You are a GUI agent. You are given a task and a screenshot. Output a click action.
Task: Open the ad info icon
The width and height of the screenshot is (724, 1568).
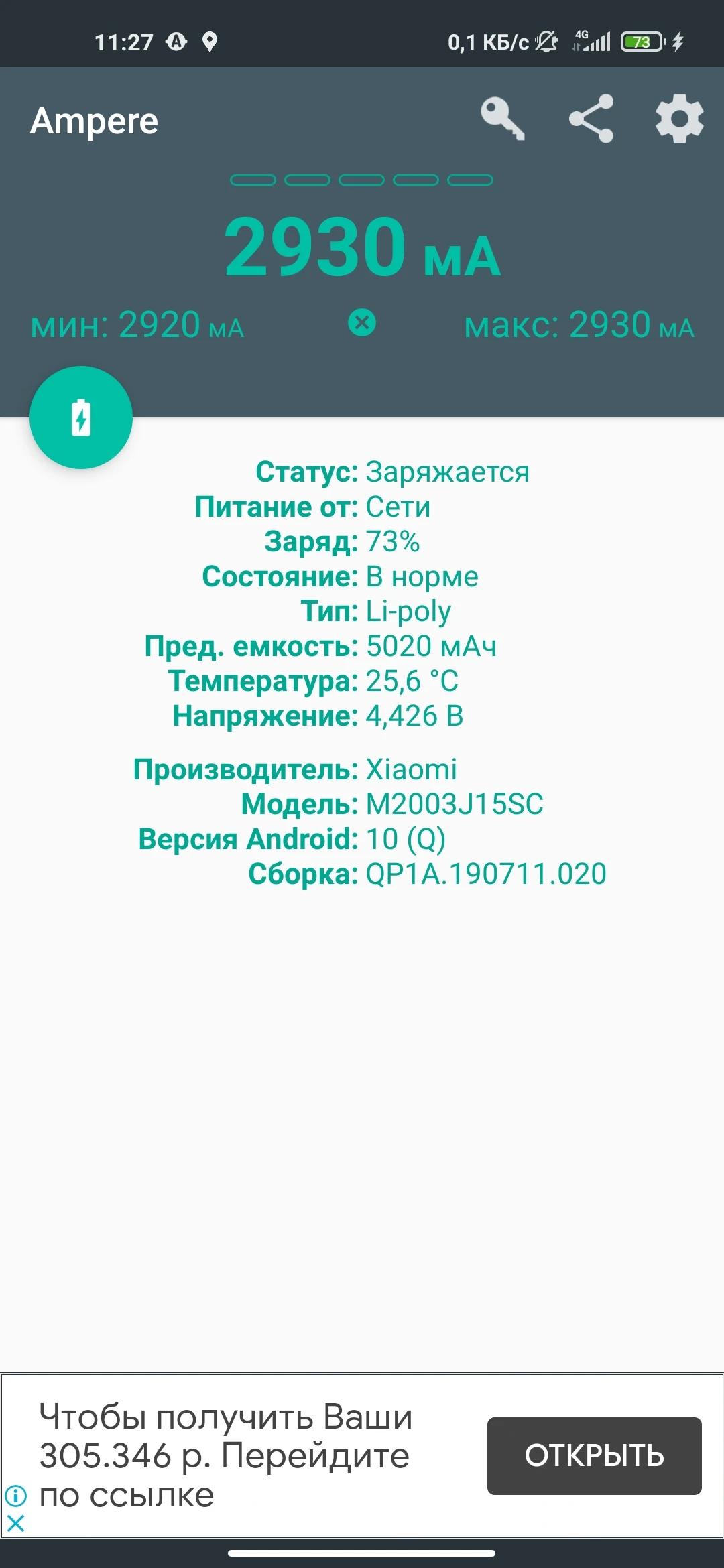point(16,1495)
